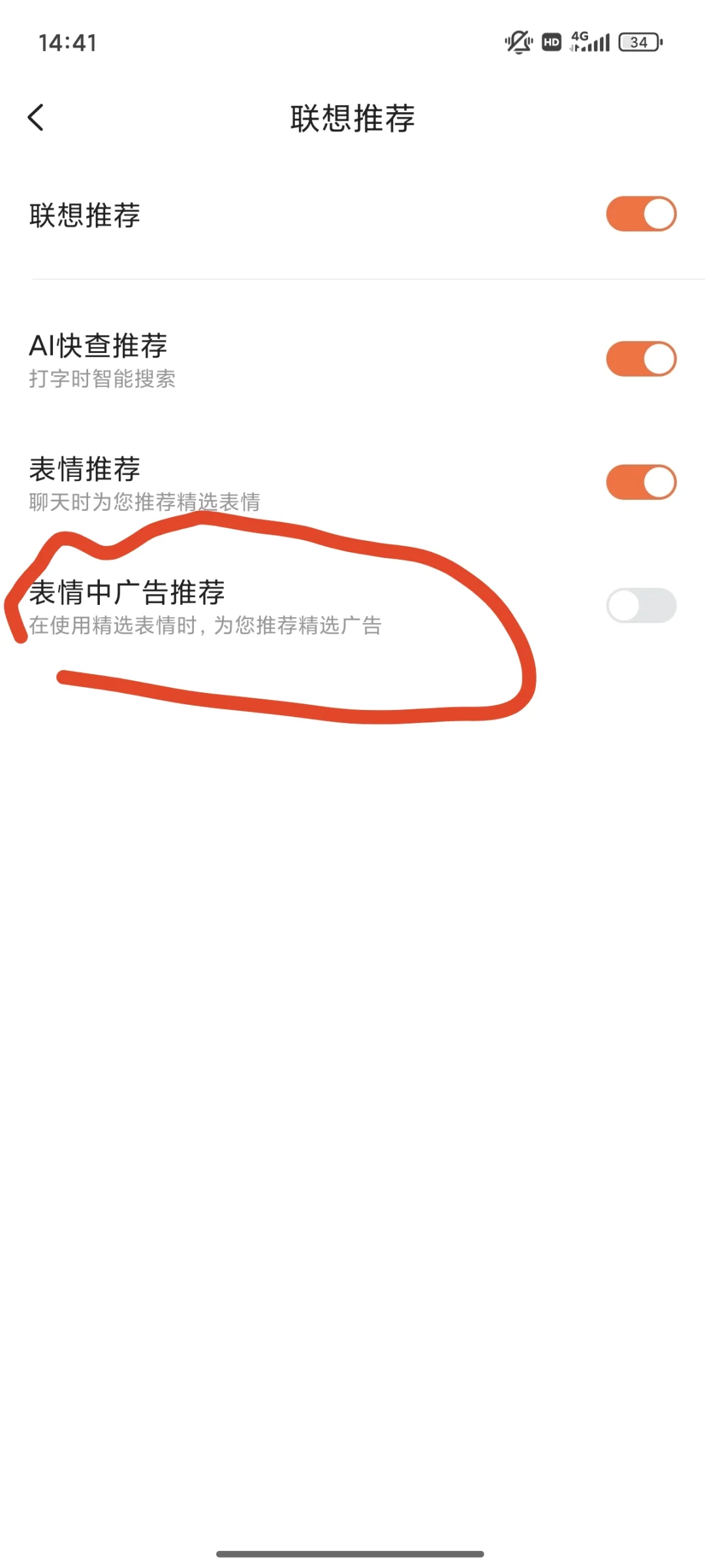Click the 表情推荐 label text
The height and width of the screenshot is (1568, 705).
[84, 469]
